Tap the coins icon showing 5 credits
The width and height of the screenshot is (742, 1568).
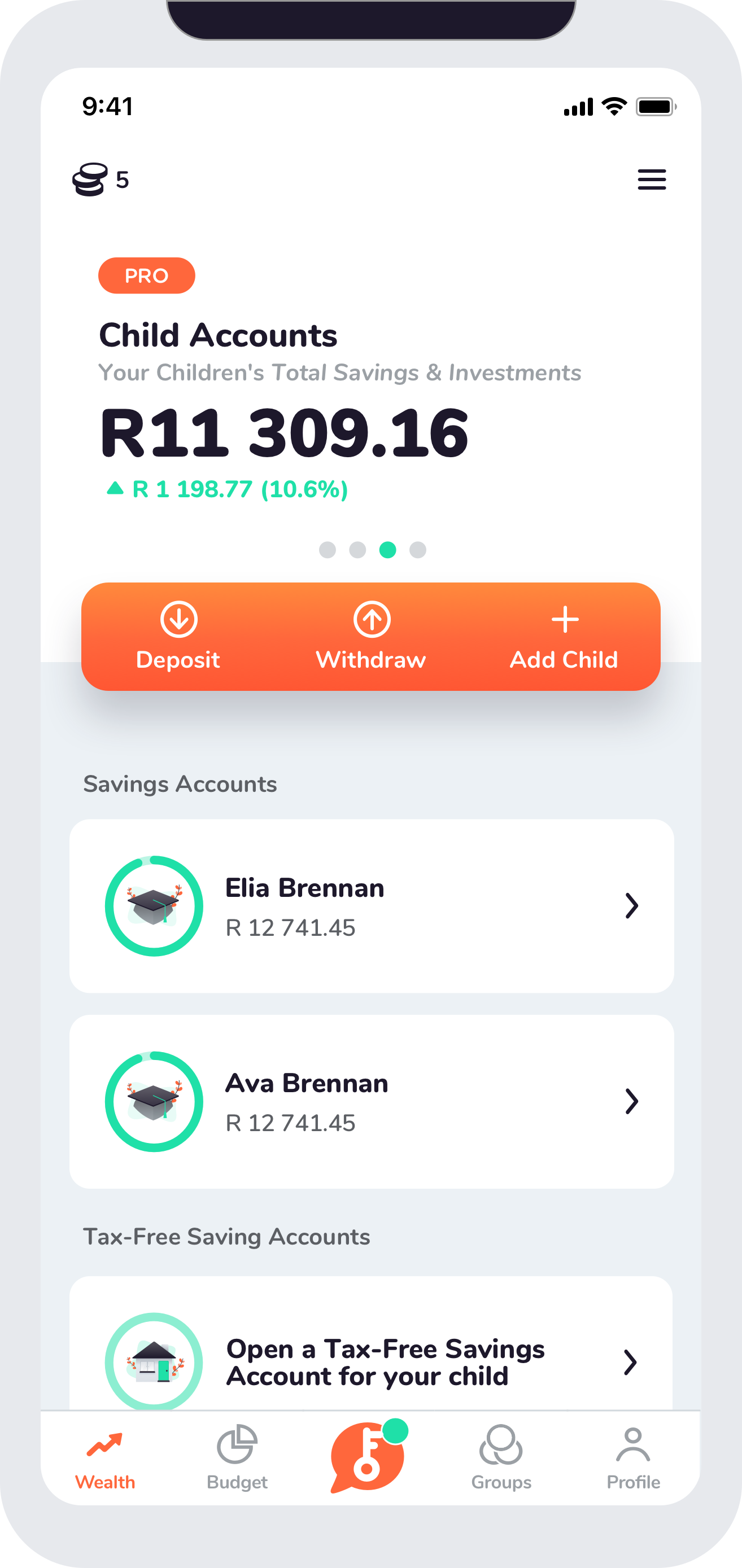(x=89, y=180)
